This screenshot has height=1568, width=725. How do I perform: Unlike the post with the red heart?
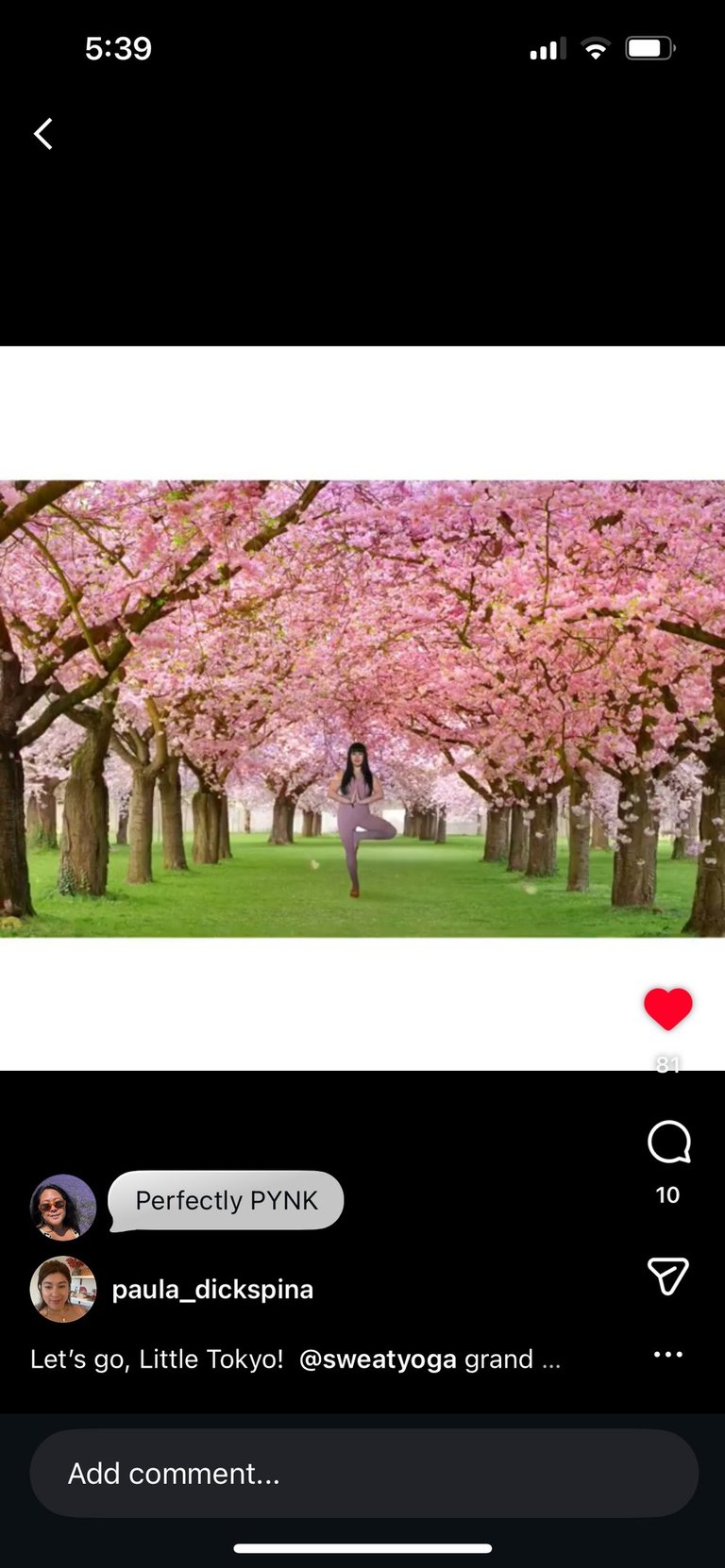(668, 1009)
